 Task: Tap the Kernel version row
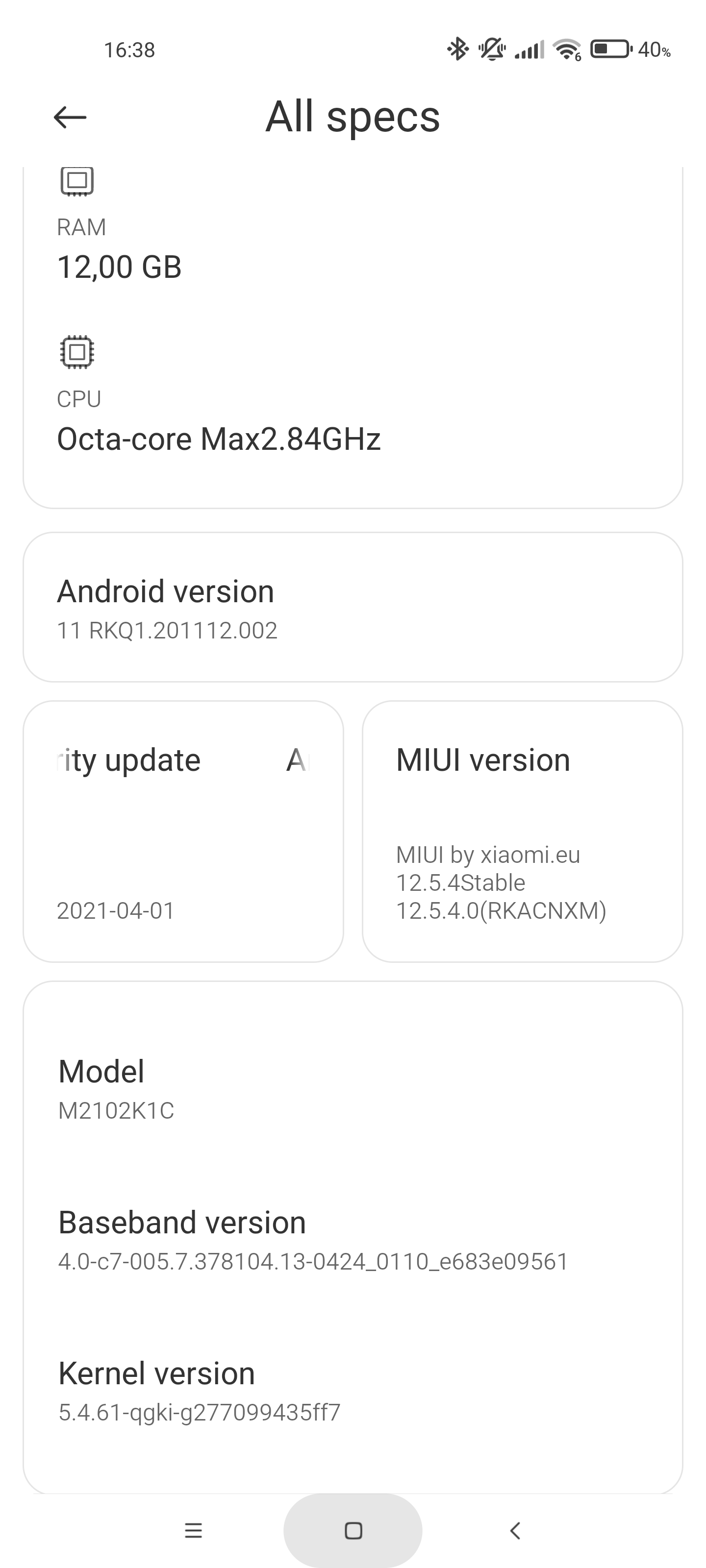tap(353, 1391)
